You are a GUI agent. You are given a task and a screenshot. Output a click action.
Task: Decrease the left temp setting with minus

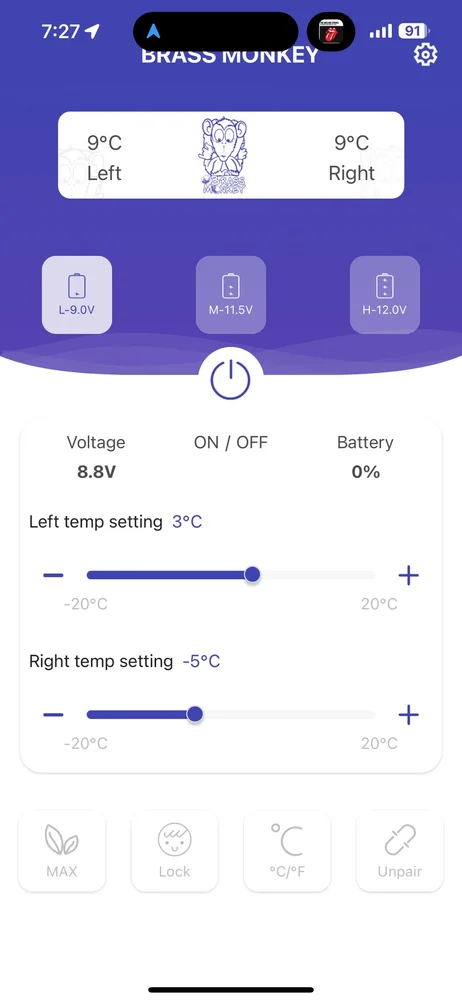pyautogui.click(x=54, y=575)
